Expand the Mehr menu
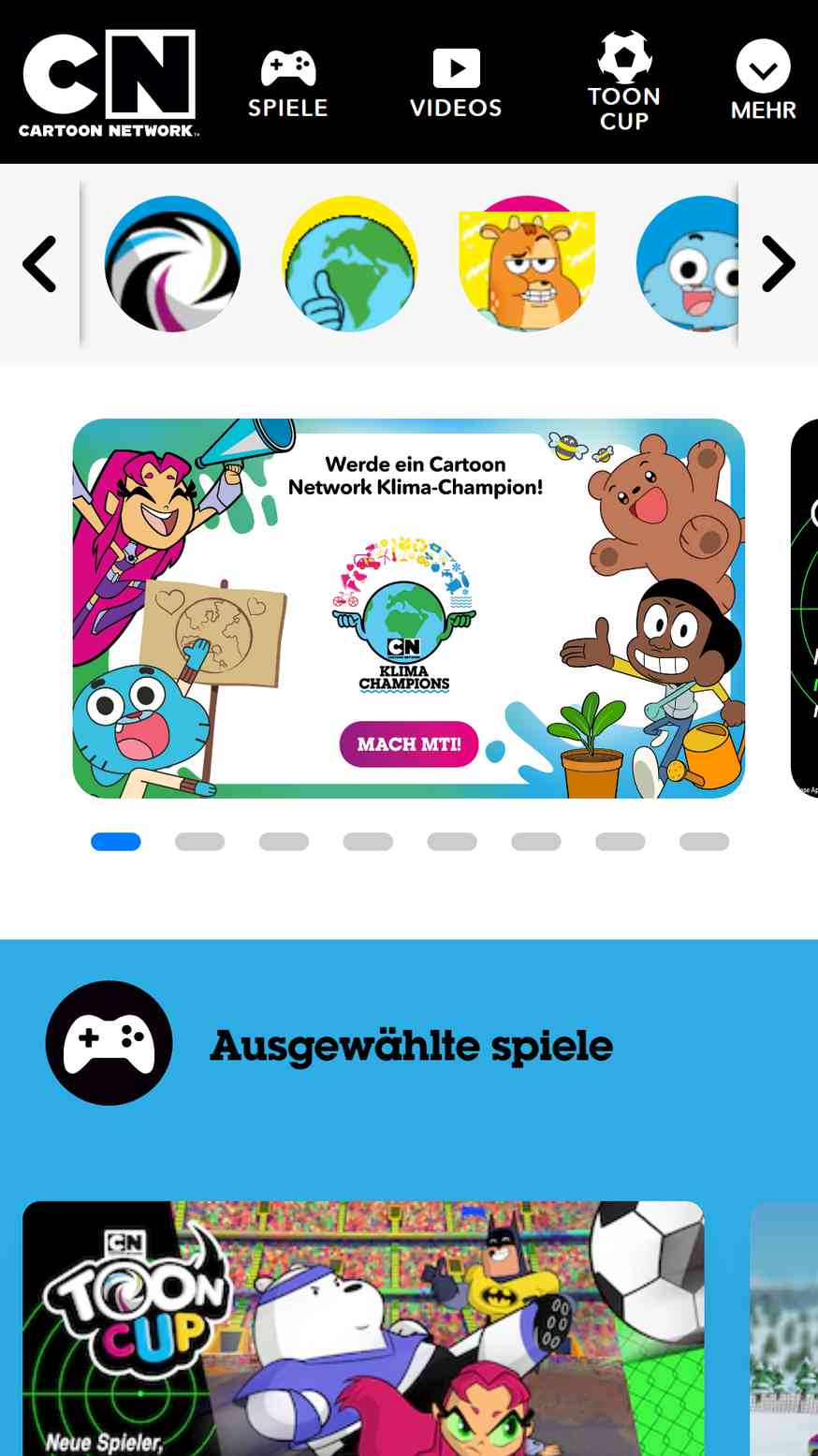Image resolution: width=818 pixels, height=1456 pixels. click(763, 81)
